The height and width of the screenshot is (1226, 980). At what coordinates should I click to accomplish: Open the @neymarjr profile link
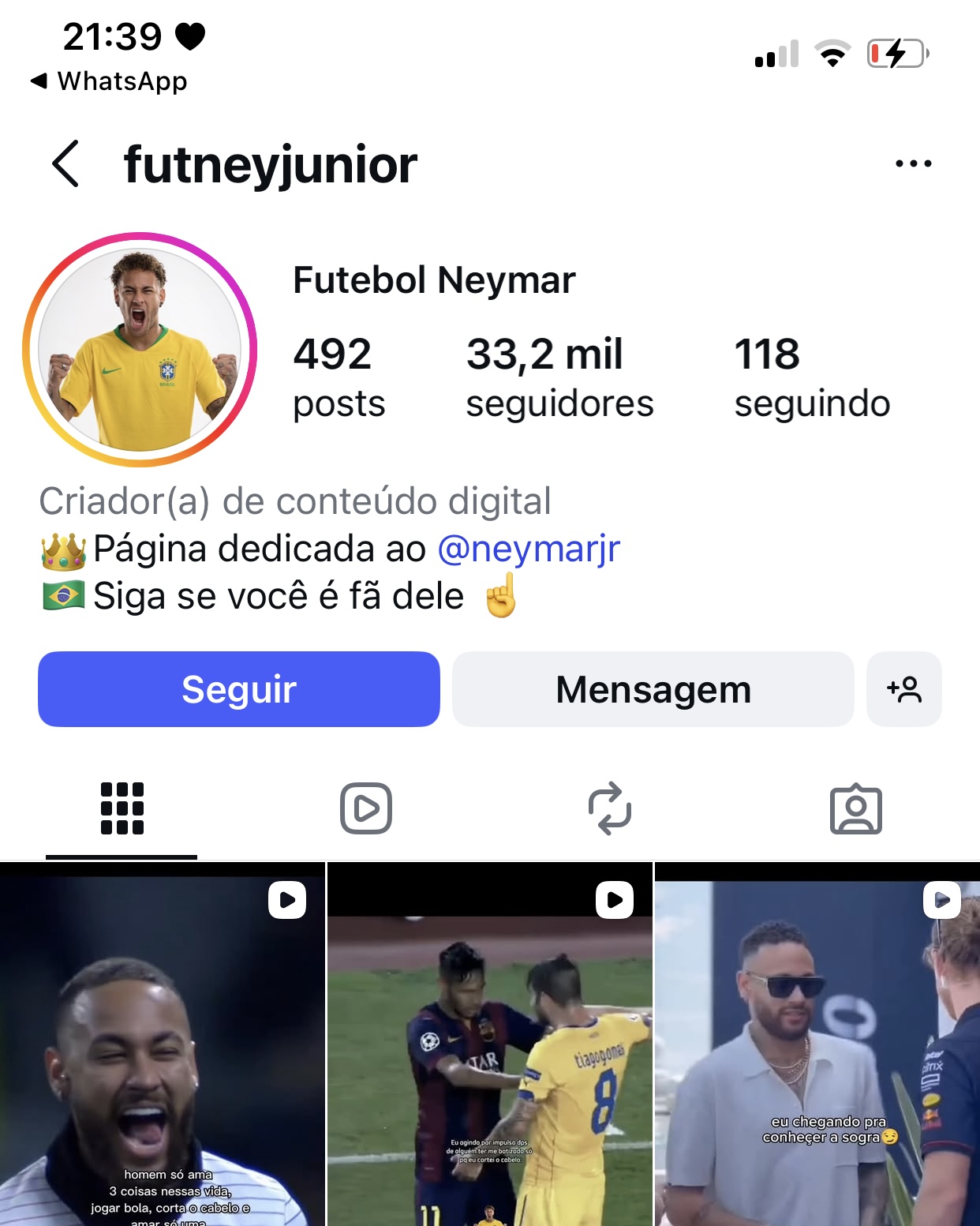pos(529,549)
